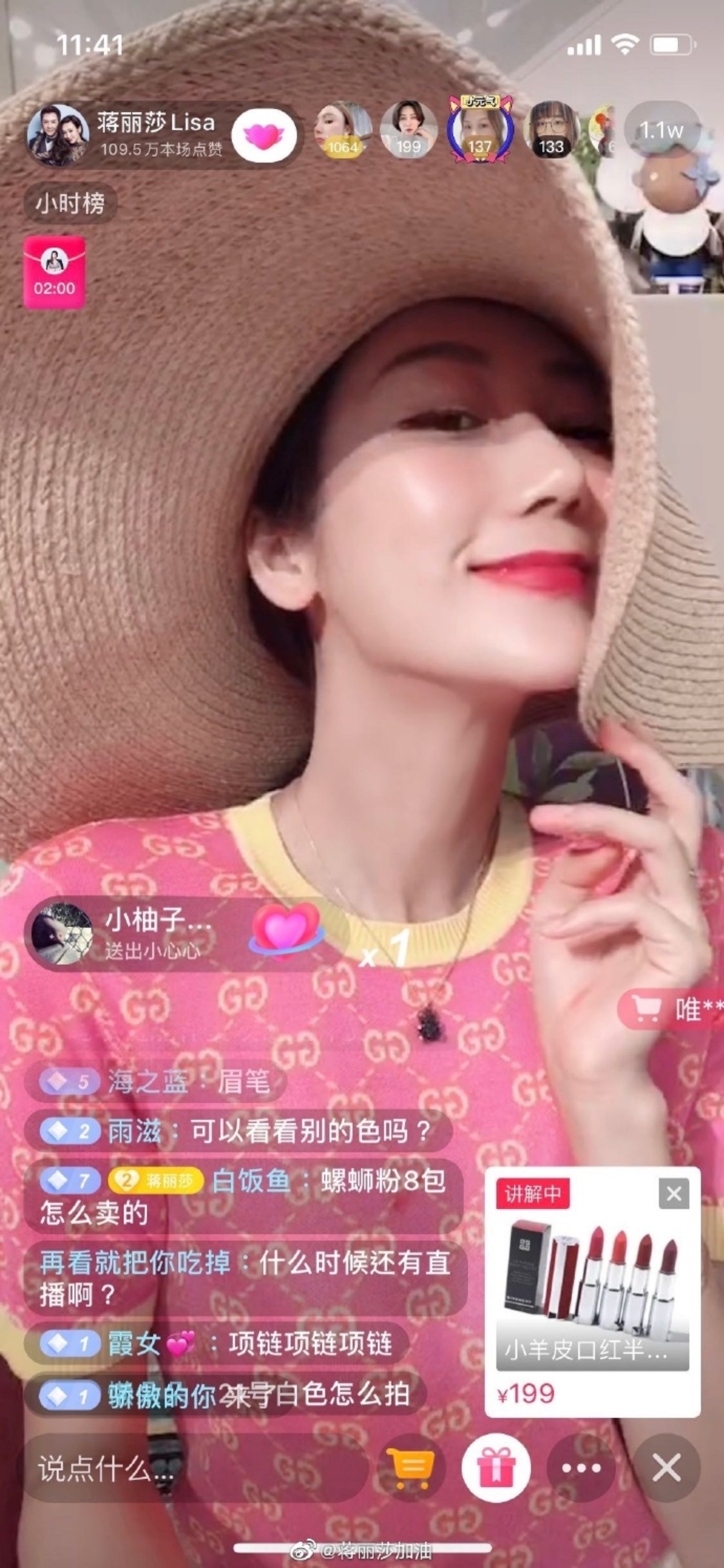Open the 小时榜 hourly ranking

pos(70,203)
